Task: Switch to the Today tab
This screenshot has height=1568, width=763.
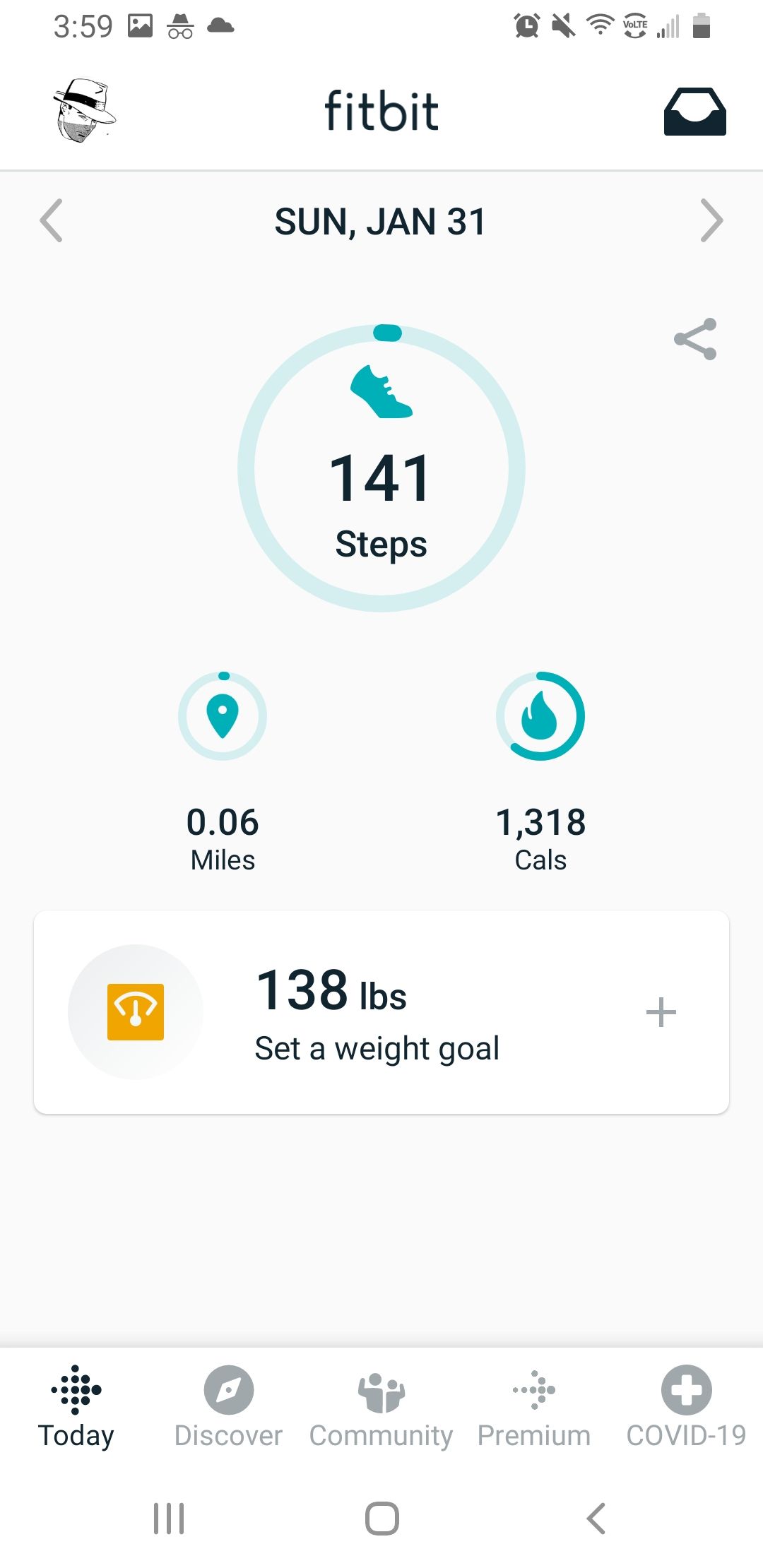Action: (x=76, y=1407)
